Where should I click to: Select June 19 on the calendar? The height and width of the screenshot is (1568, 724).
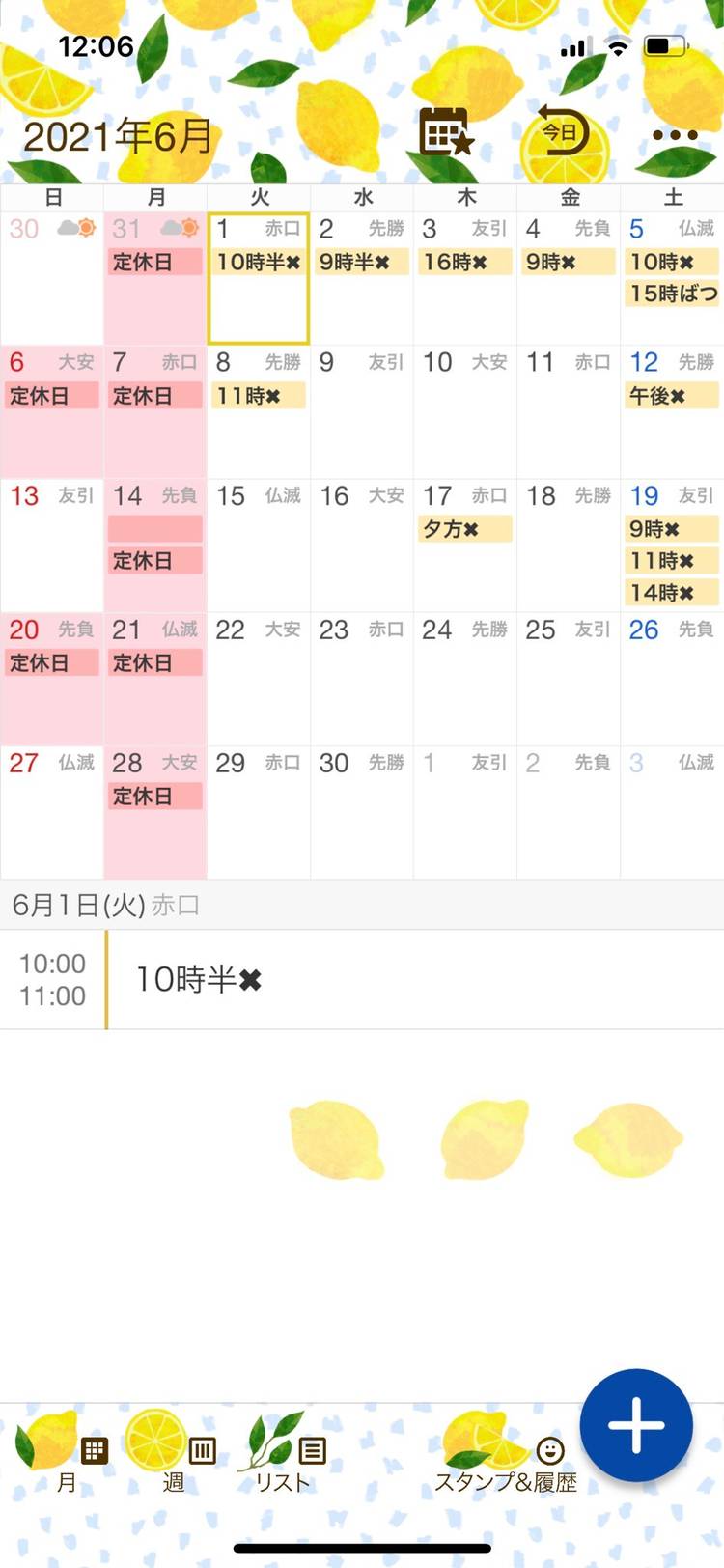(672, 545)
